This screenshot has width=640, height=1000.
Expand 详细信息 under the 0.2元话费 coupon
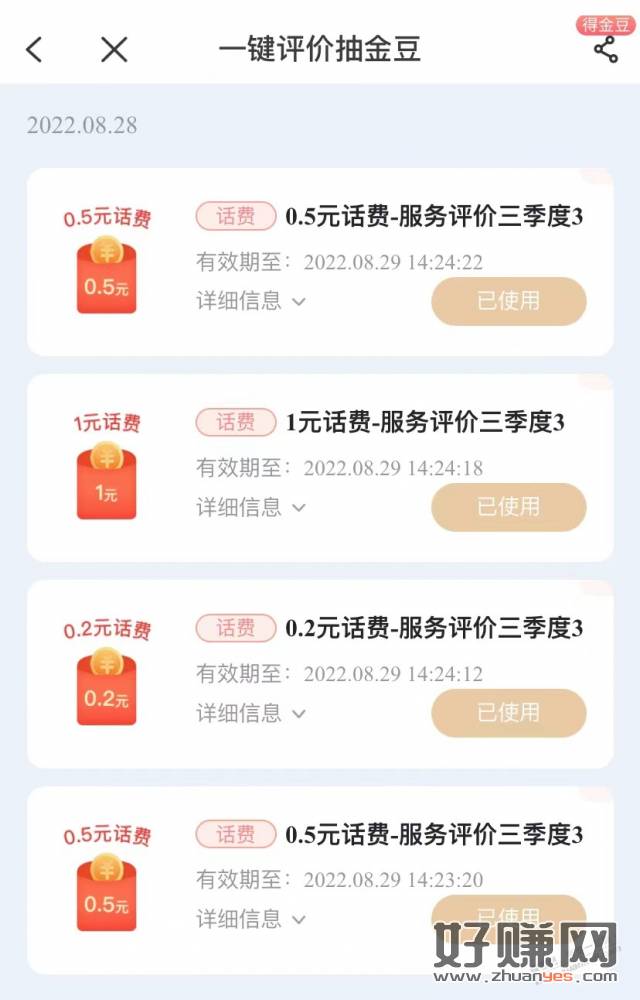click(250, 713)
